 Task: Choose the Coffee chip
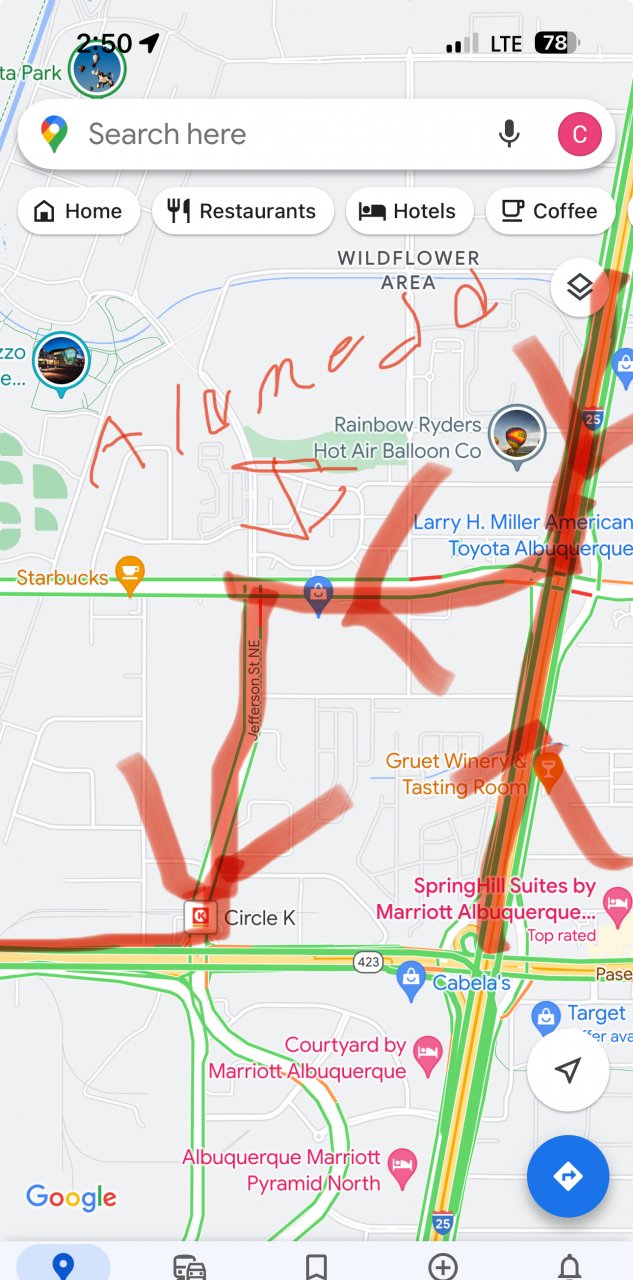(550, 211)
